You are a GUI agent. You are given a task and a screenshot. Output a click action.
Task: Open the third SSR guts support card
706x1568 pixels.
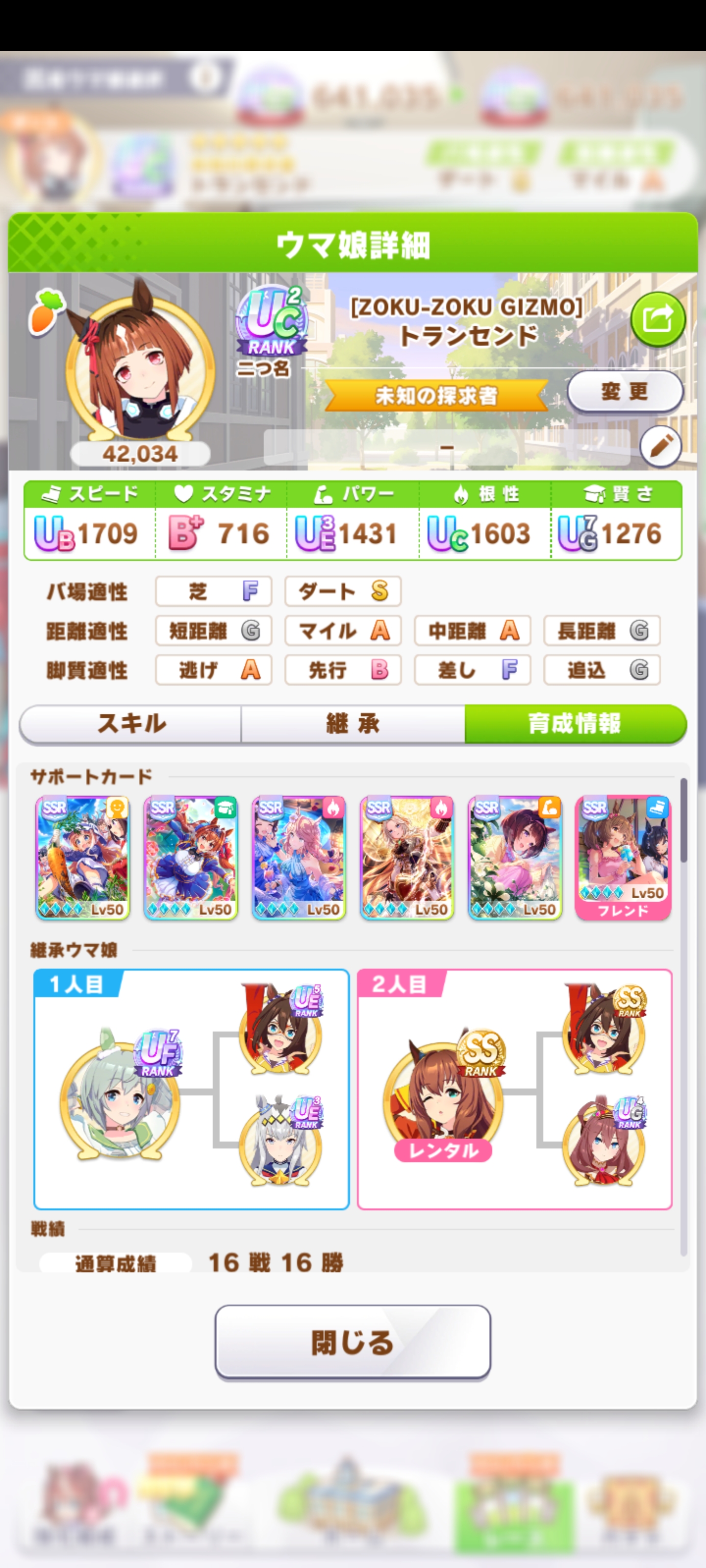coord(299,857)
